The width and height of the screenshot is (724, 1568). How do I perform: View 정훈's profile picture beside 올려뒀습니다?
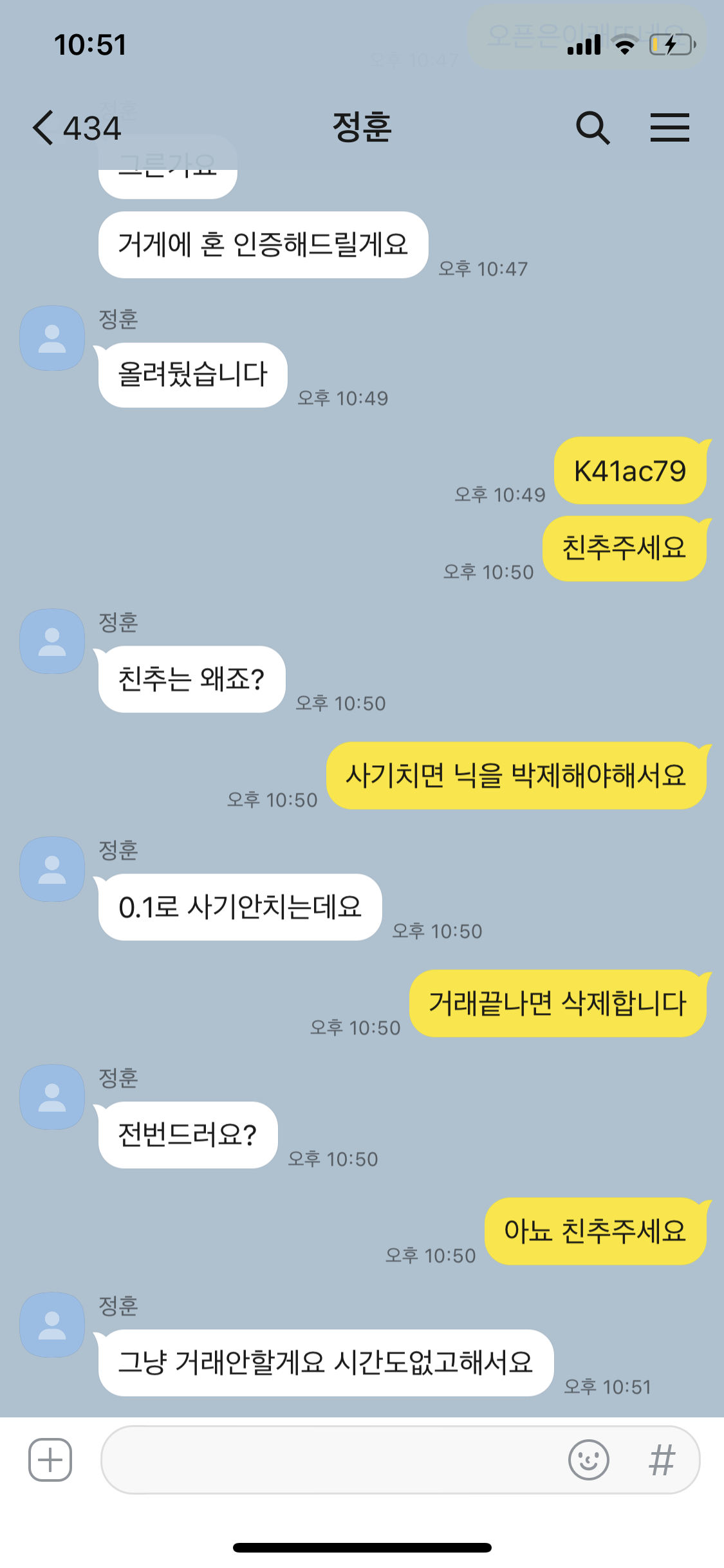click(x=52, y=338)
